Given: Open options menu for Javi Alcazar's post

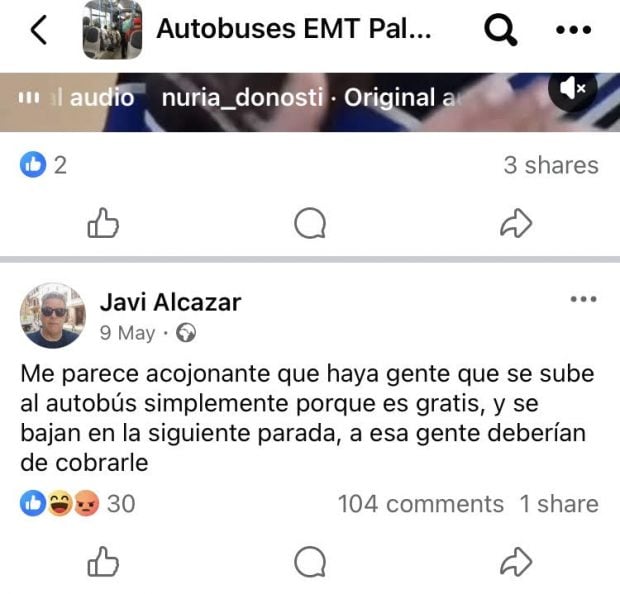Looking at the screenshot, I should 582,299.
